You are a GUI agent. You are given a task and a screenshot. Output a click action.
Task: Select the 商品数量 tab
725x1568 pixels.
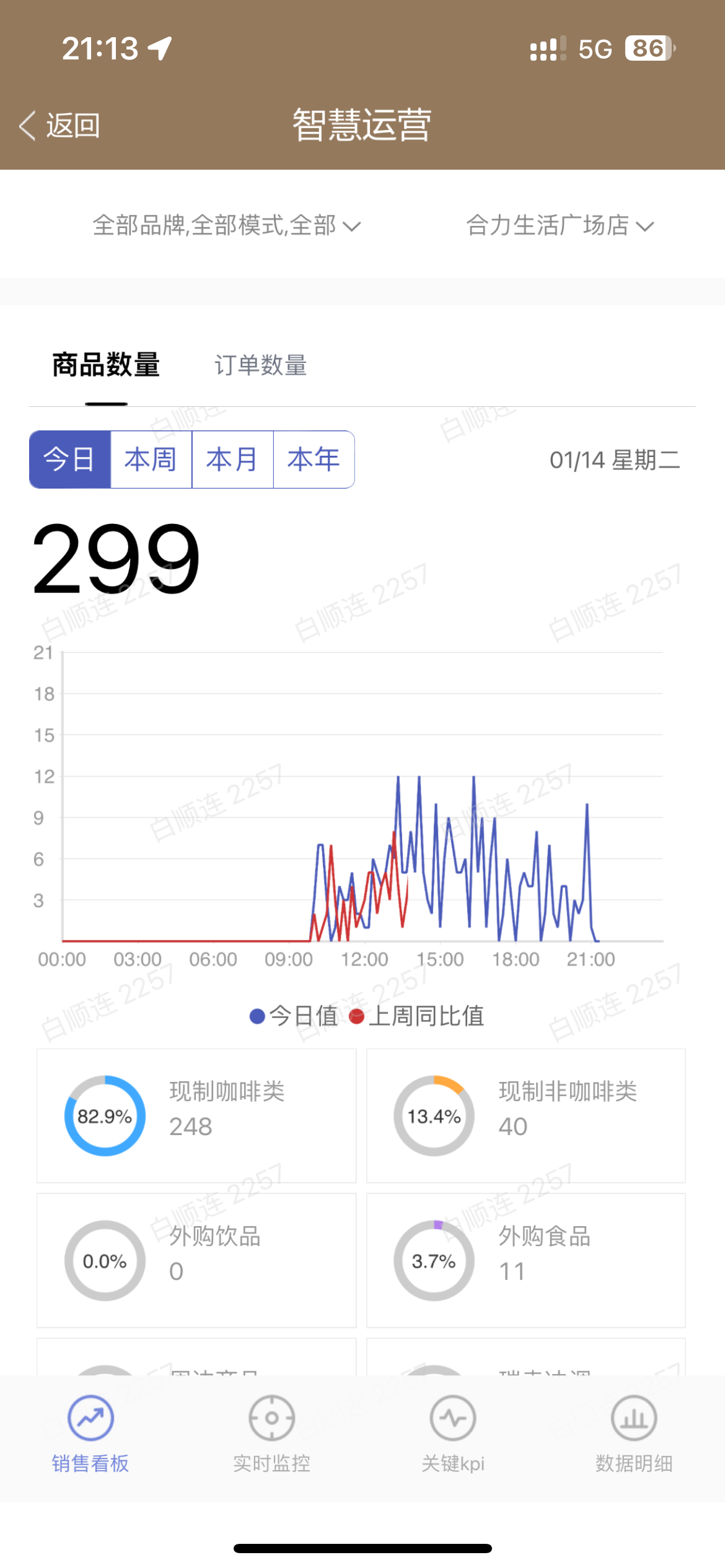(106, 365)
